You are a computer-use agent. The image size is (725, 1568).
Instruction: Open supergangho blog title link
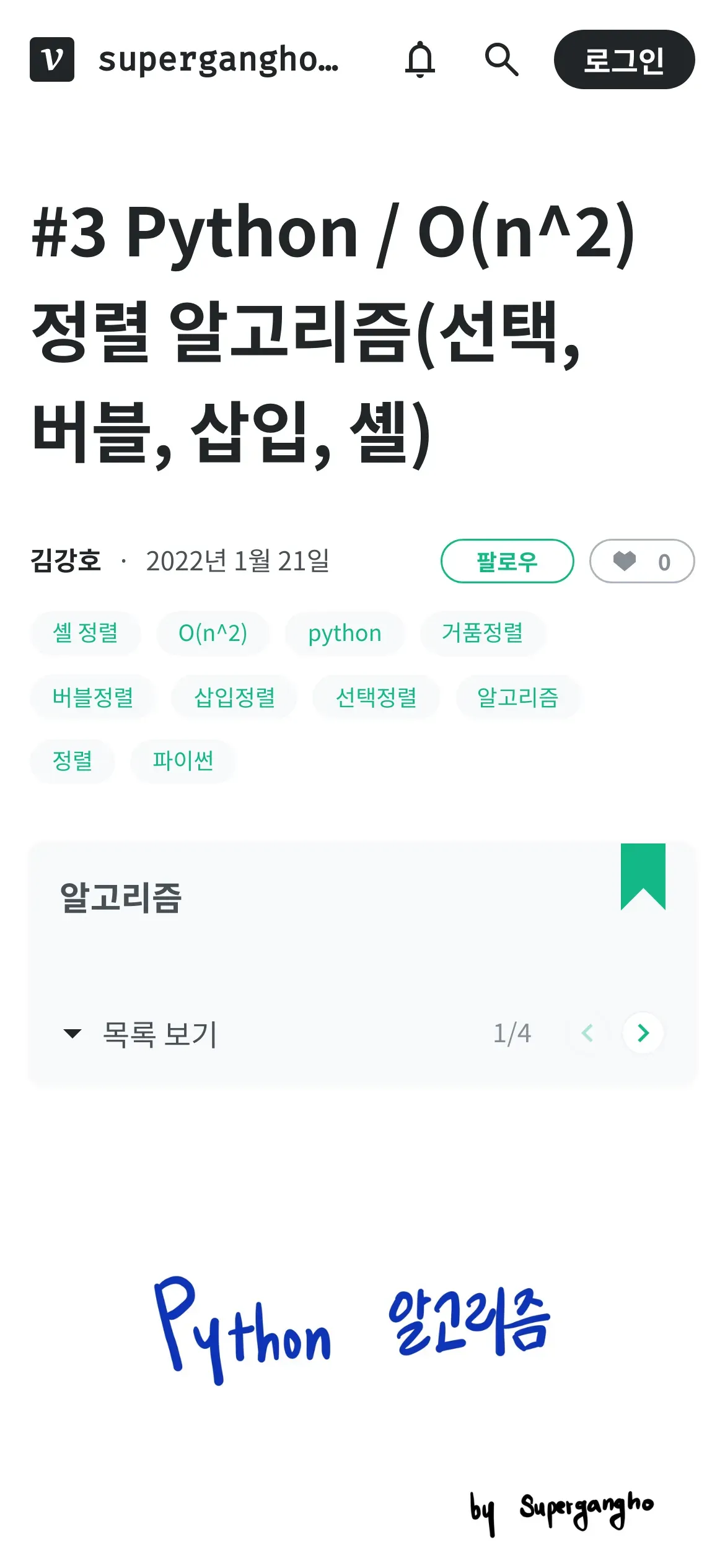click(x=218, y=60)
